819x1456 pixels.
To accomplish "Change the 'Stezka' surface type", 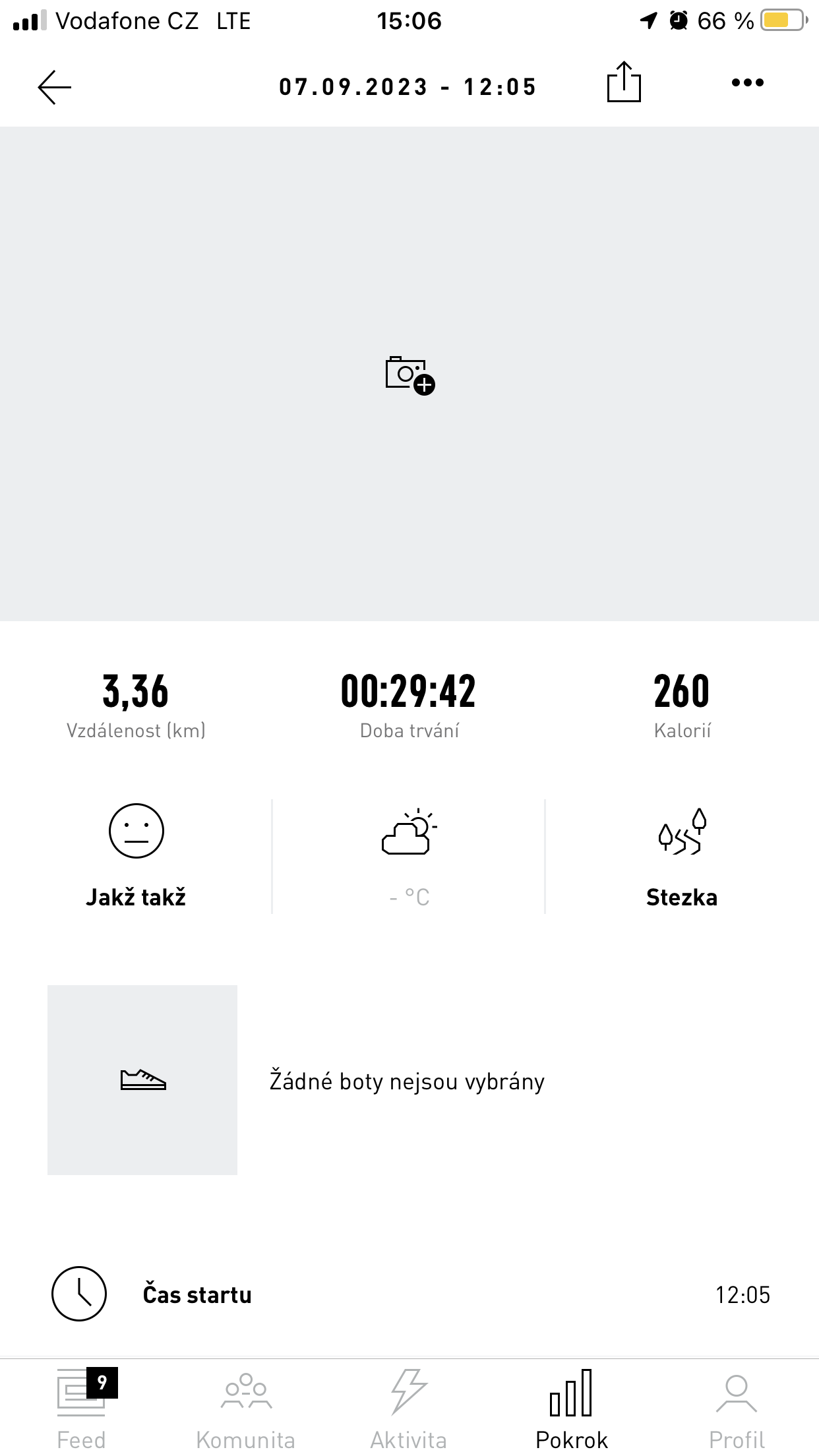I will tap(681, 856).
